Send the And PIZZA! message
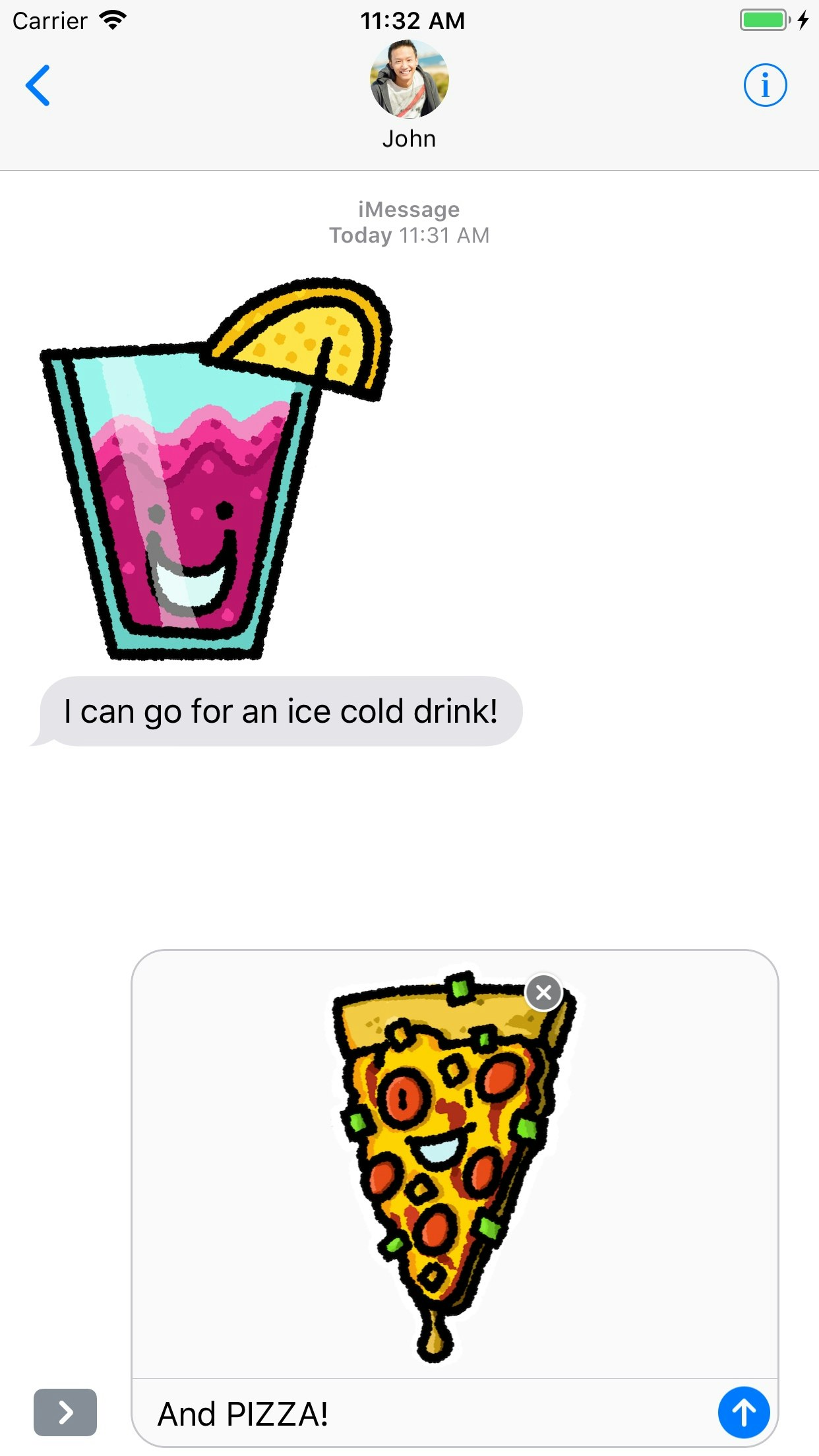 (x=743, y=1412)
